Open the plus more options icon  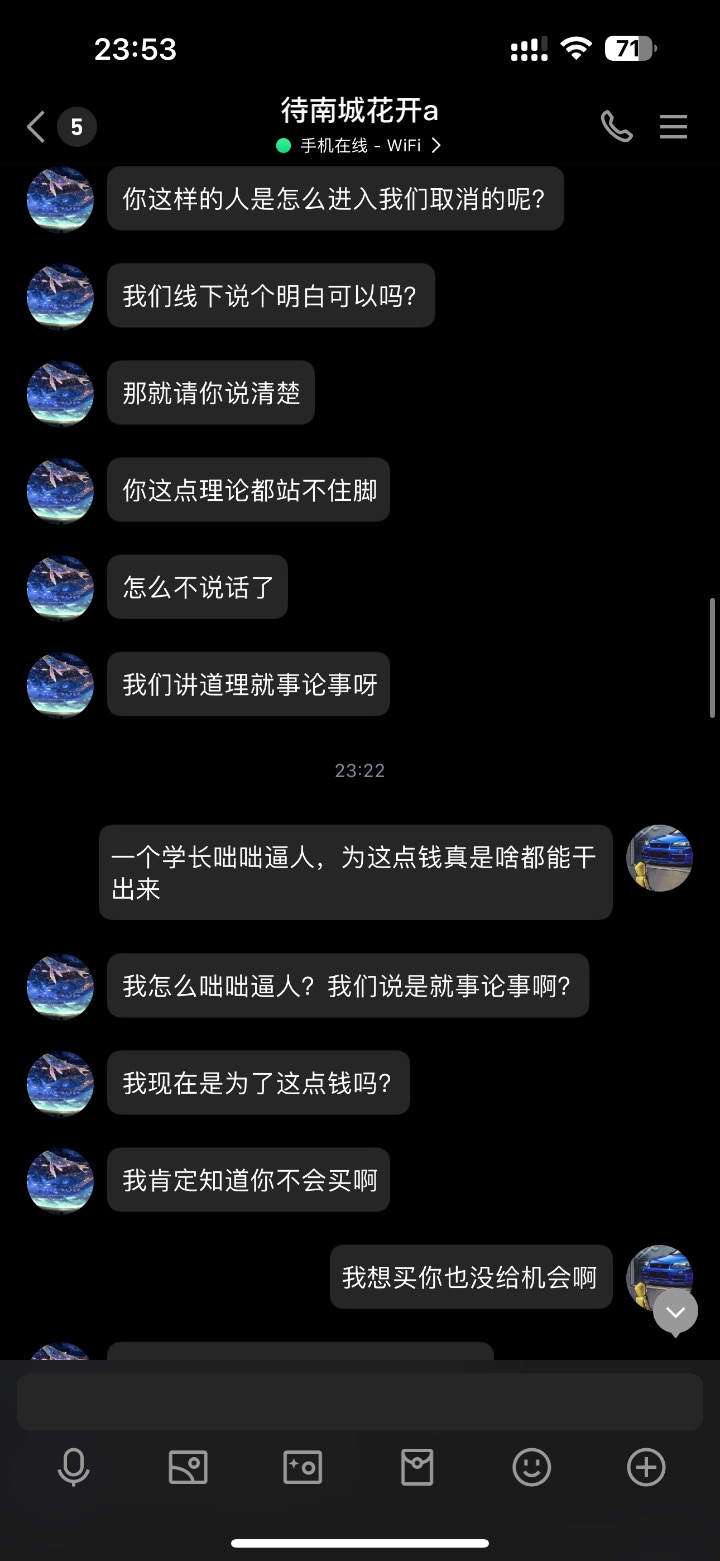pyautogui.click(x=646, y=1467)
